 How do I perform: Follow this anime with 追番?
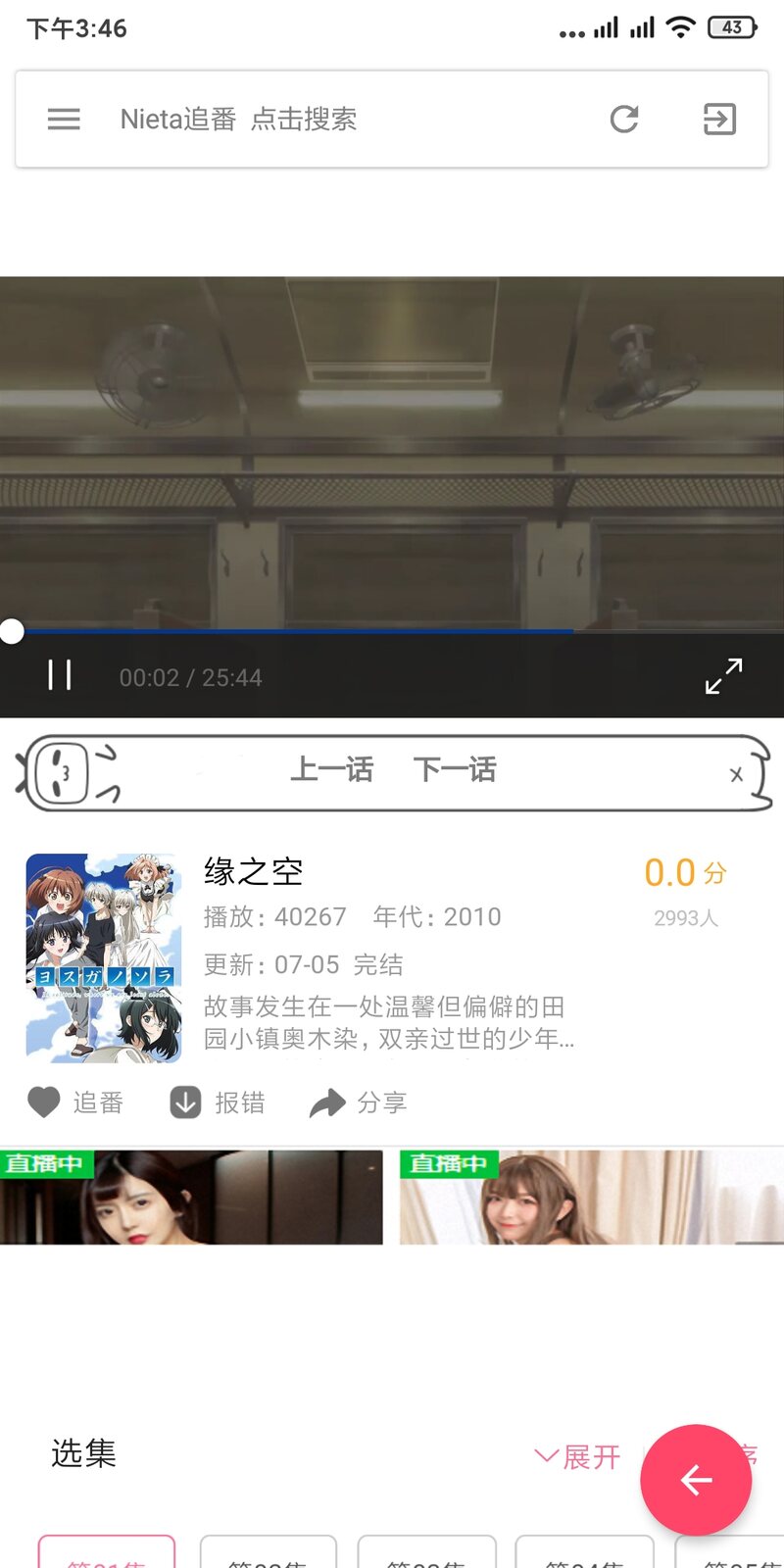pyautogui.click(x=75, y=1102)
